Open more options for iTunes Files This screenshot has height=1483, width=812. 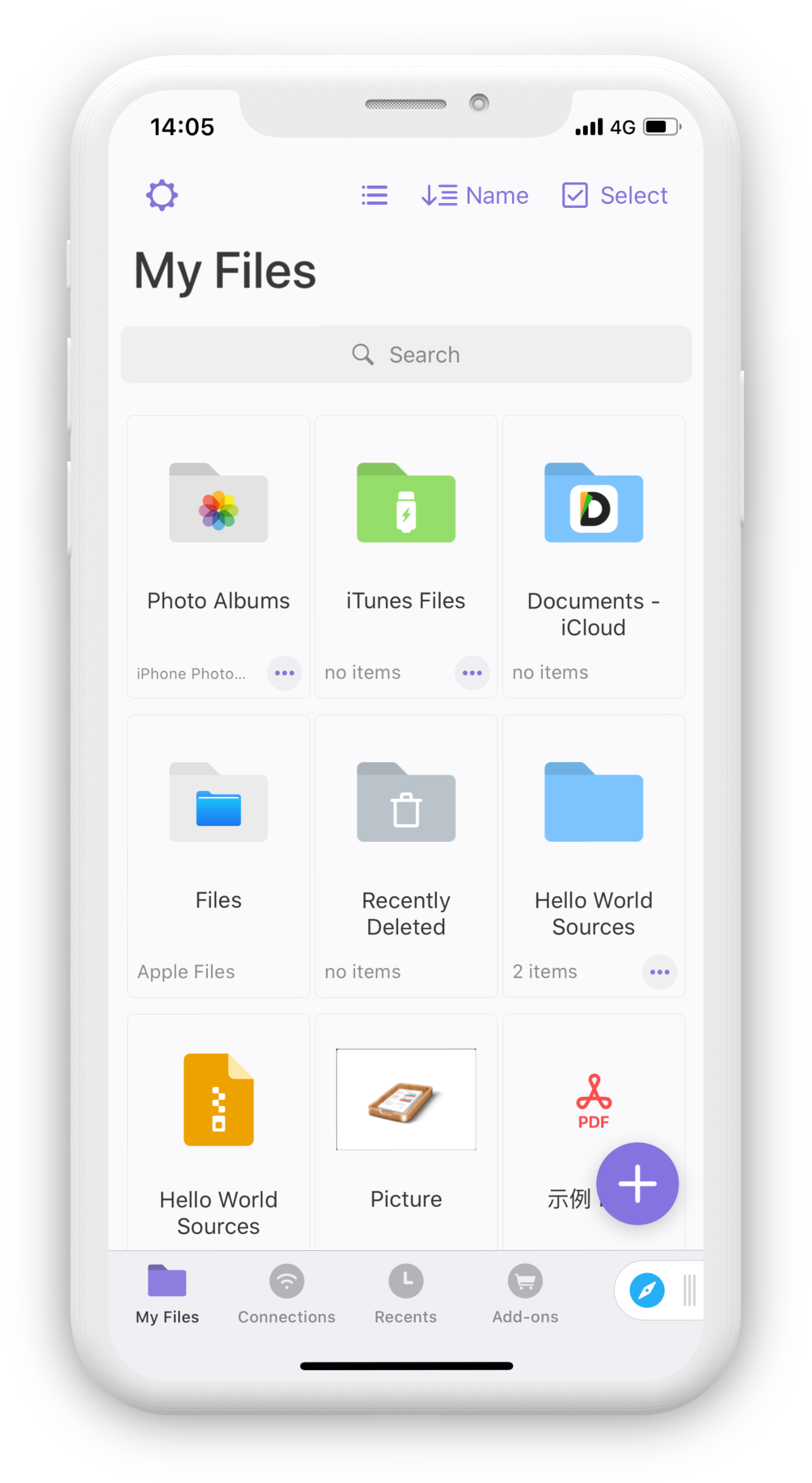472,673
